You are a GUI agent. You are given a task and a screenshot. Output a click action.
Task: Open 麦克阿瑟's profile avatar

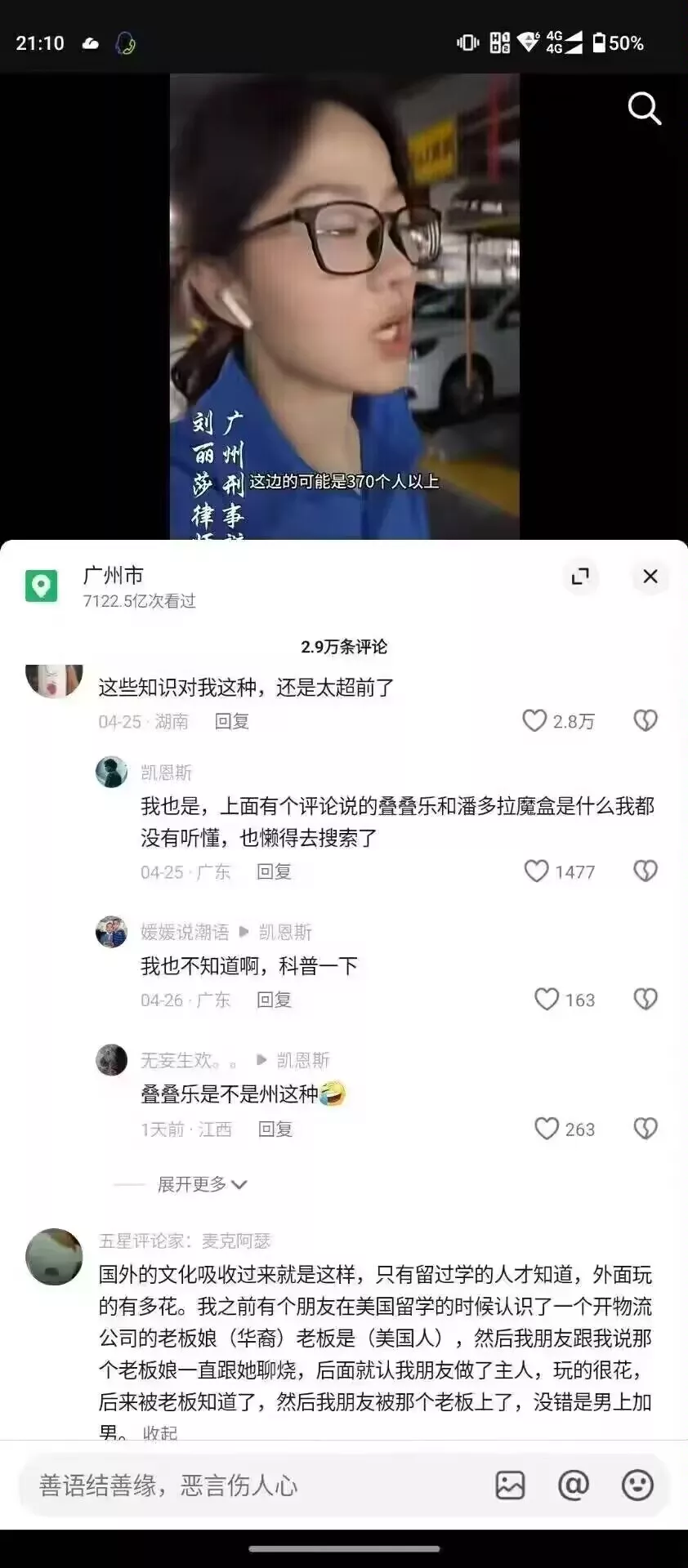(54, 1256)
